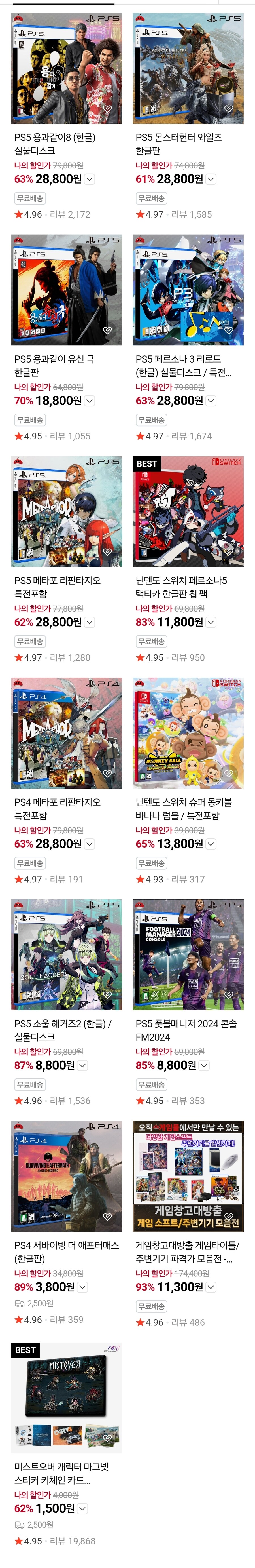Like PS5 풋볼매니저 2024 콘솔 with heart

tap(229, 995)
